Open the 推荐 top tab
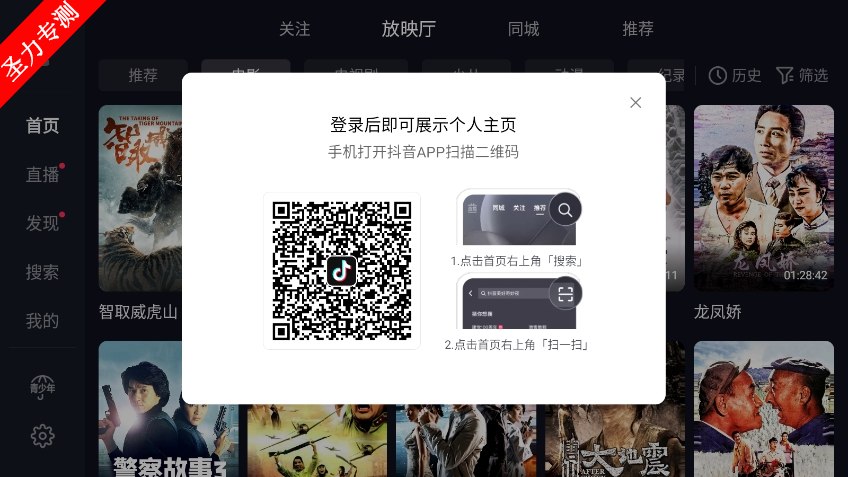Viewport: 848px width, 477px height. coord(638,29)
